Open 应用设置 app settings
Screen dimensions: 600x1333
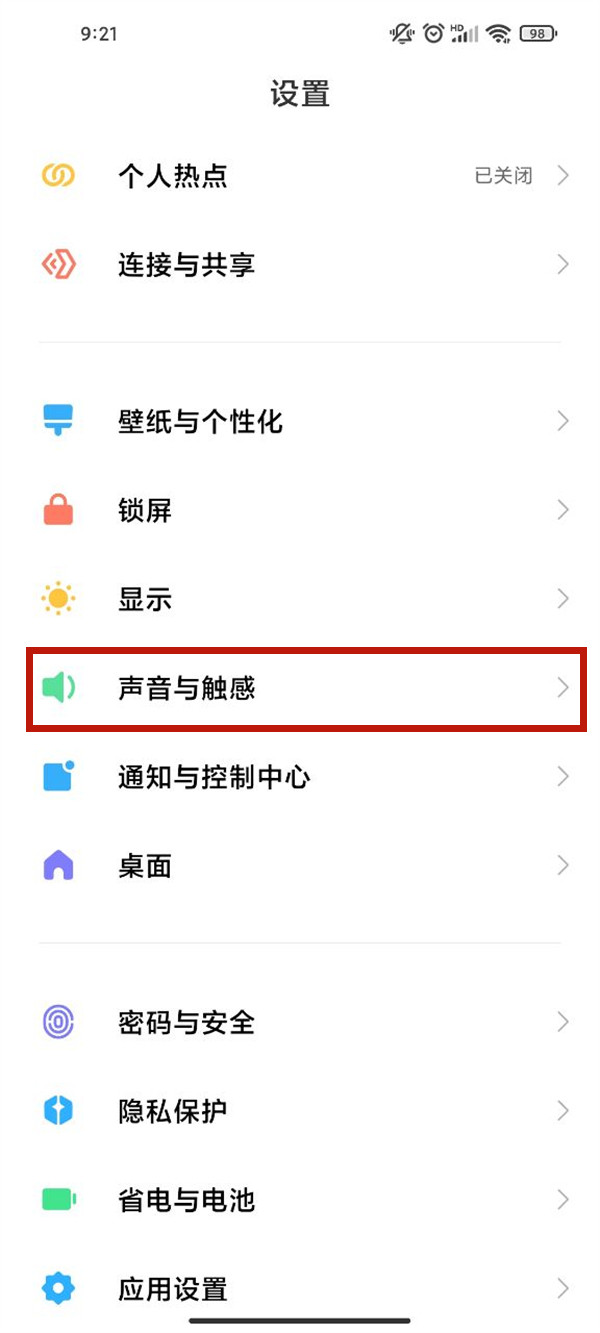pyautogui.click(x=300, y=1288)
